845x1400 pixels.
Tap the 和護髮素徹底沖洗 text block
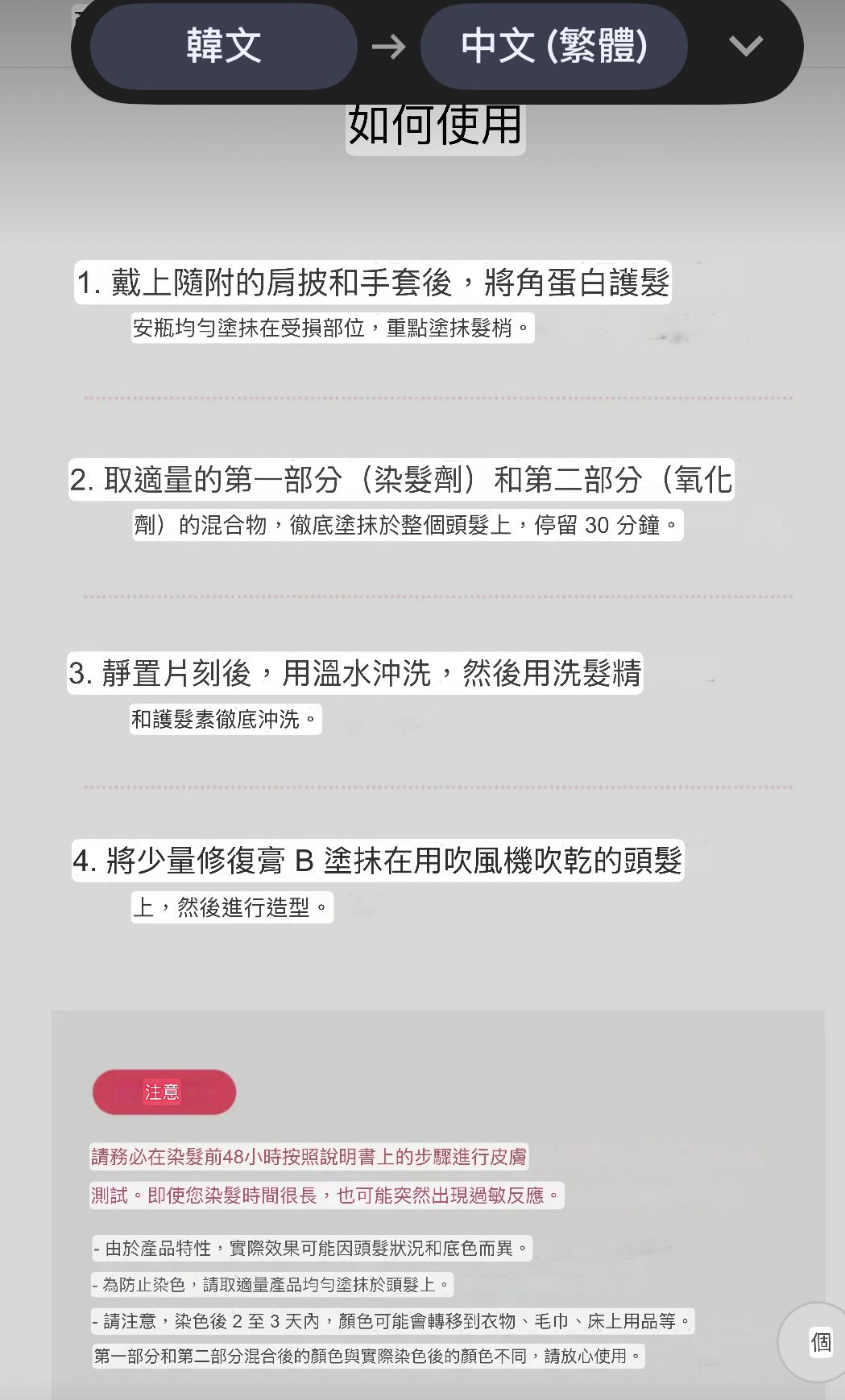pos(224,721)
